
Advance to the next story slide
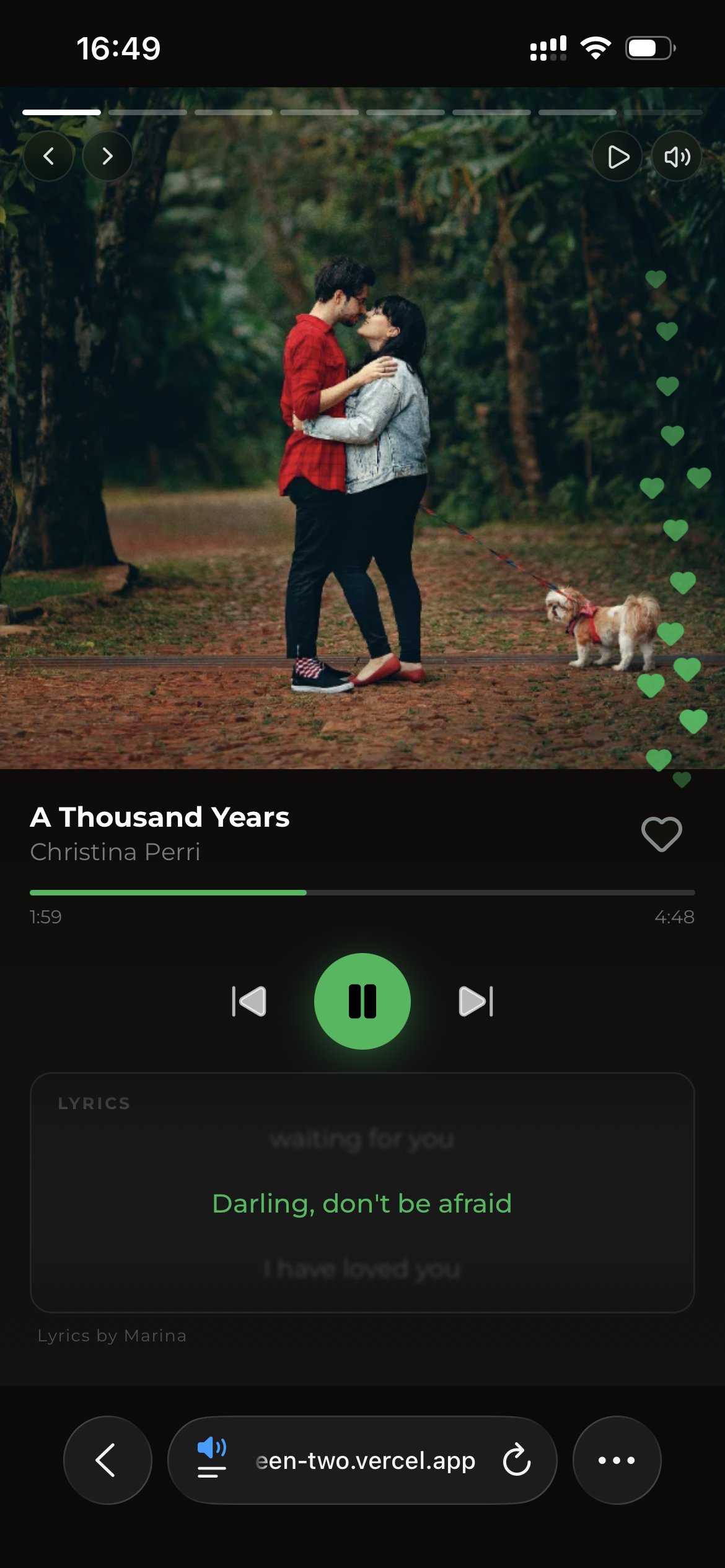click(x=107, y=156)
